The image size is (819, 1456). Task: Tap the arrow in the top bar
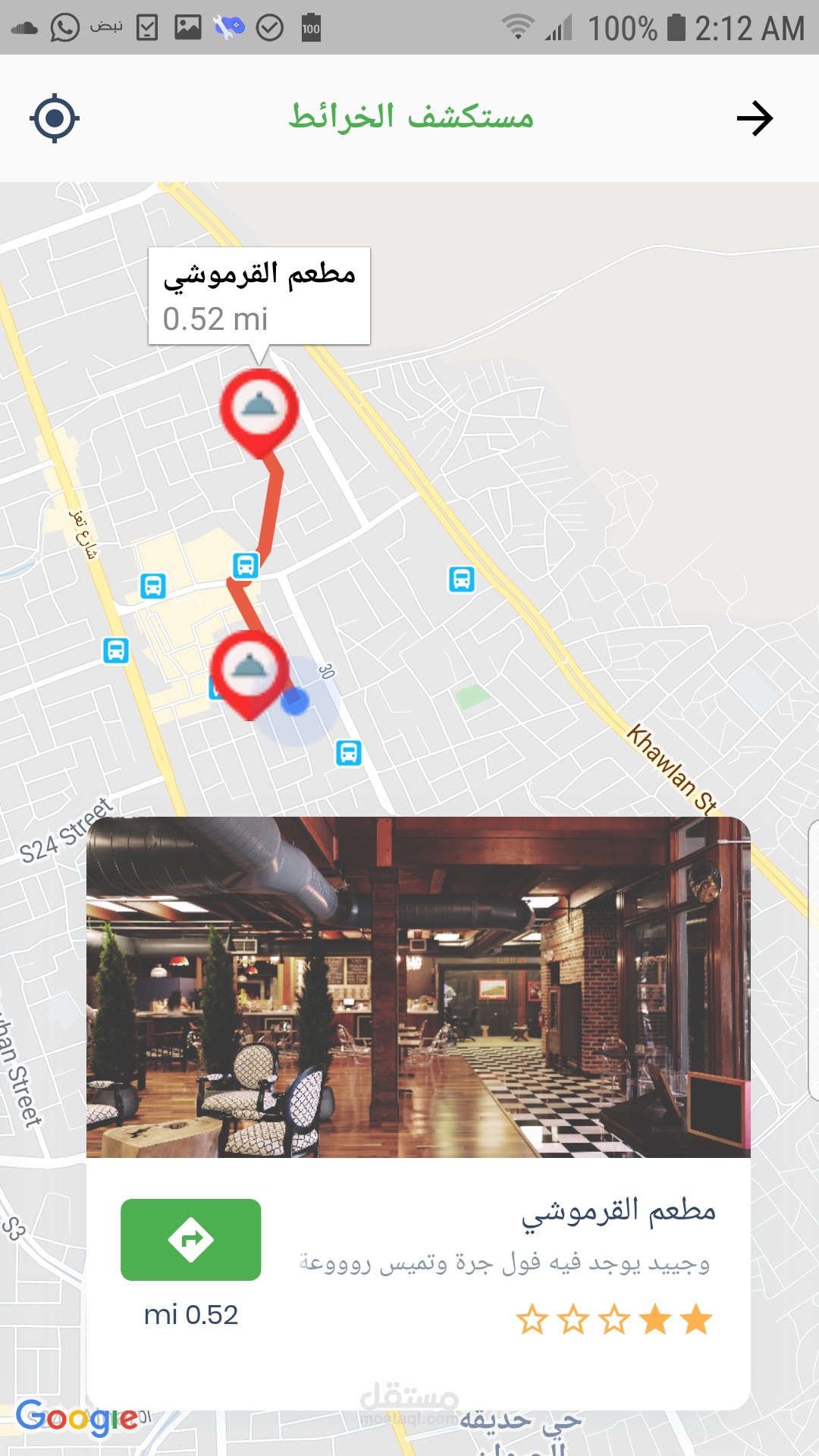point(755,118)
